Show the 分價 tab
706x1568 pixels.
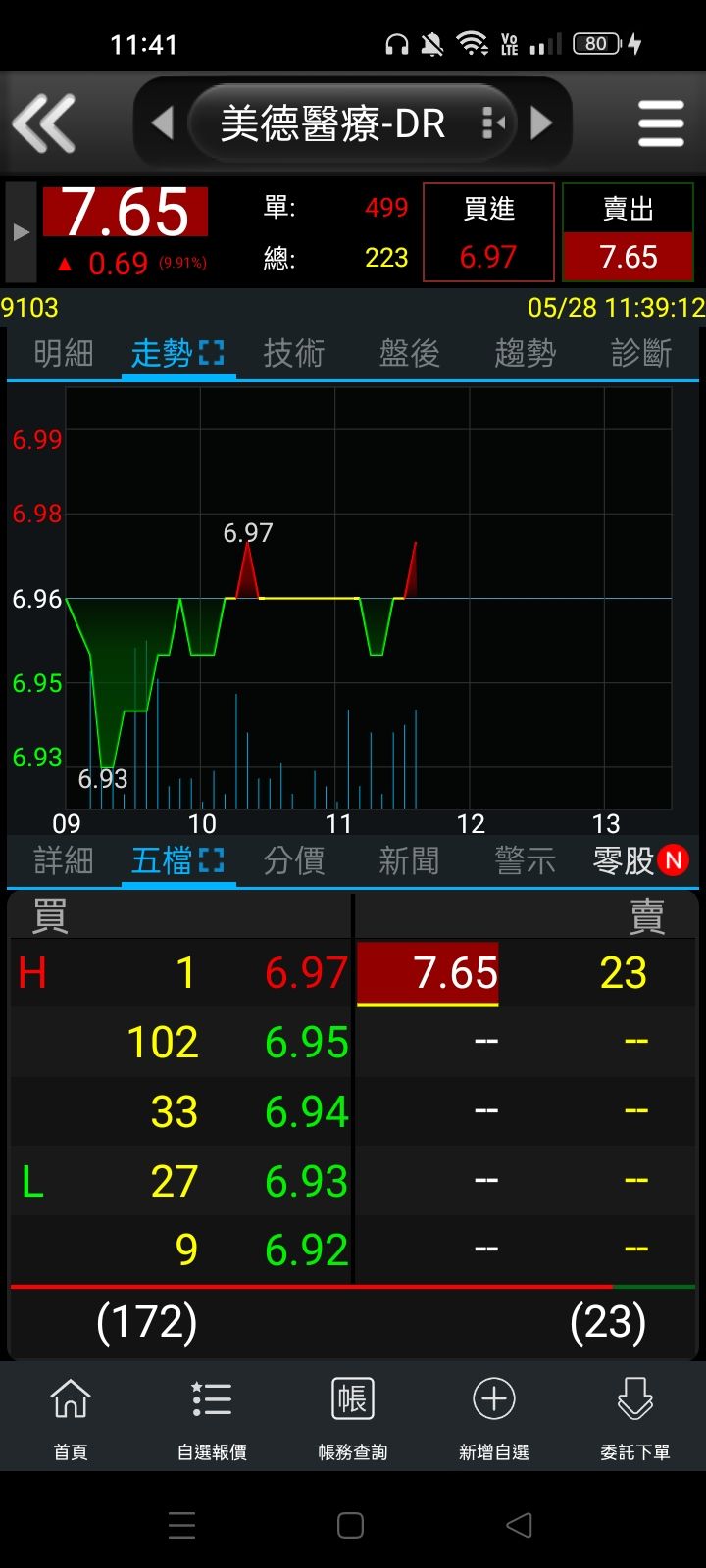[293, 860]
